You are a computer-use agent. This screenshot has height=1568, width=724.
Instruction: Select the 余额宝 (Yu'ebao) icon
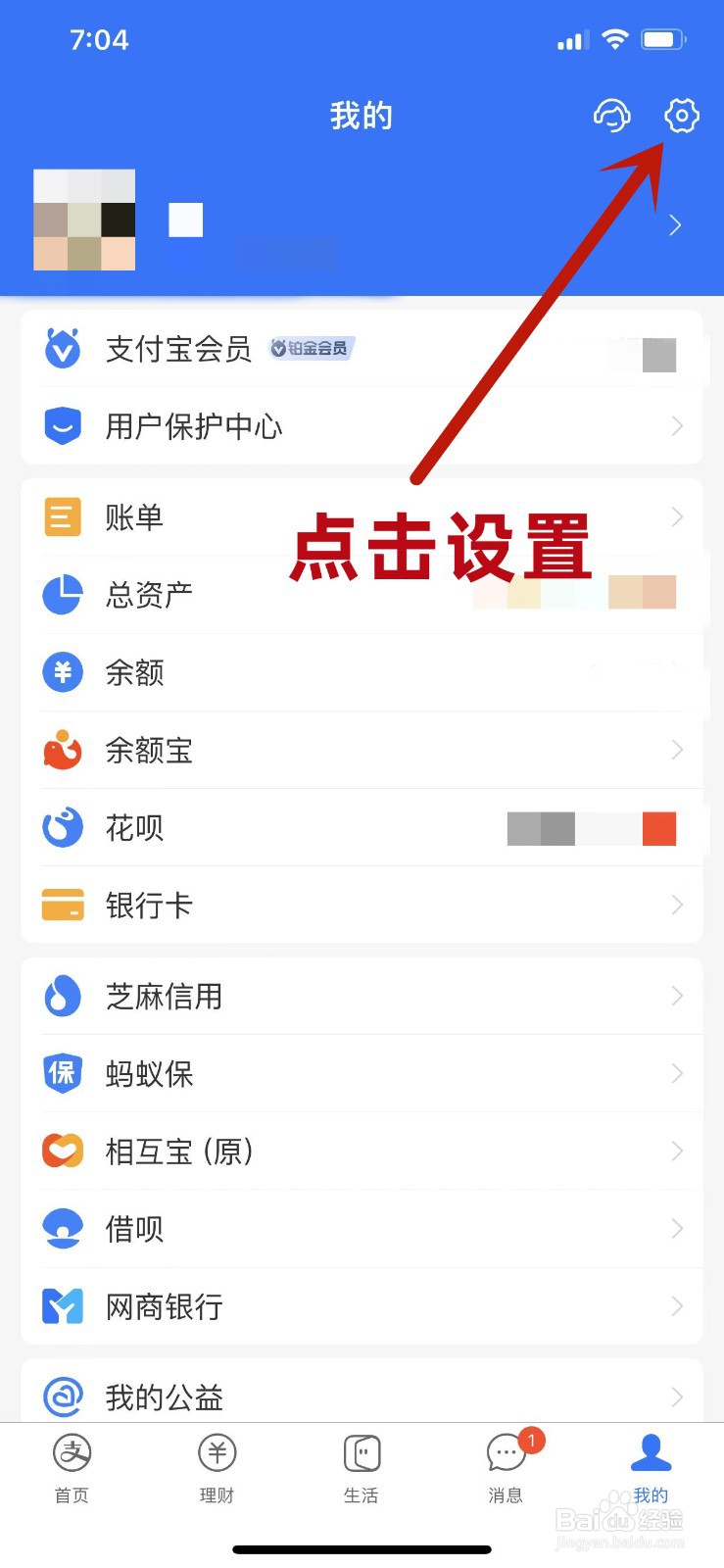tap(62, 750)
